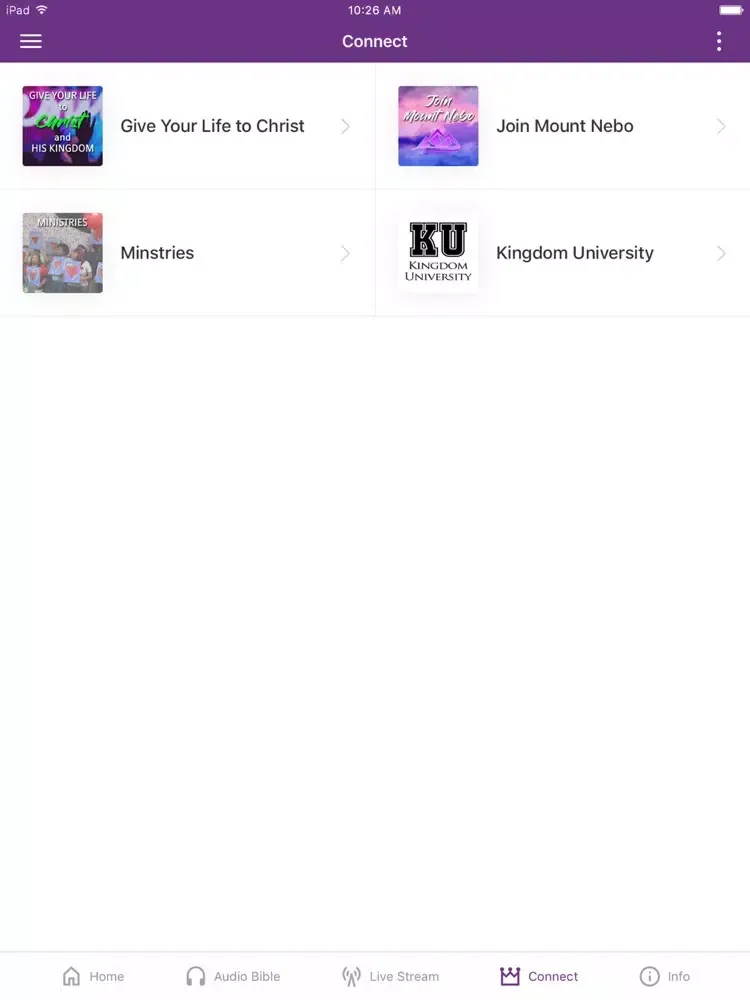Open the hamburger drawer menu

31,41
